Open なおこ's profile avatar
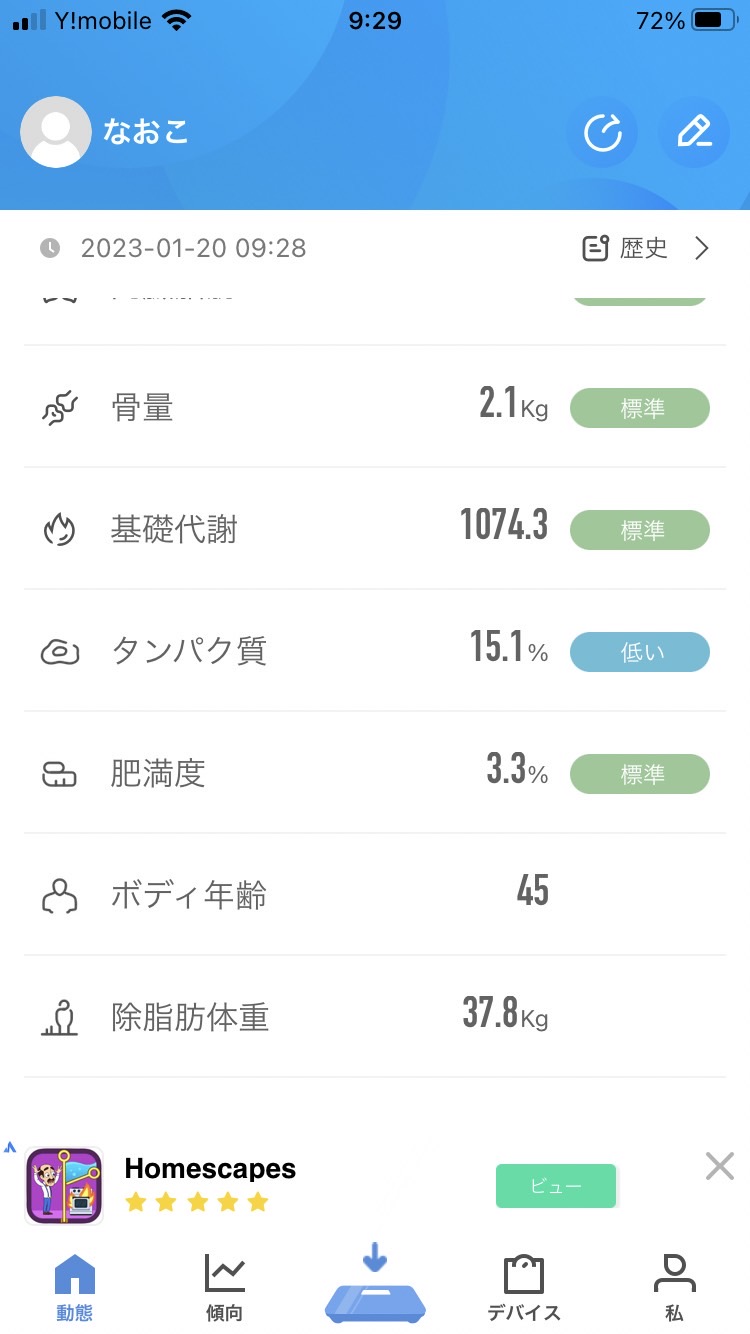This screenshot has height=1334, width=750. coord(56,132)
